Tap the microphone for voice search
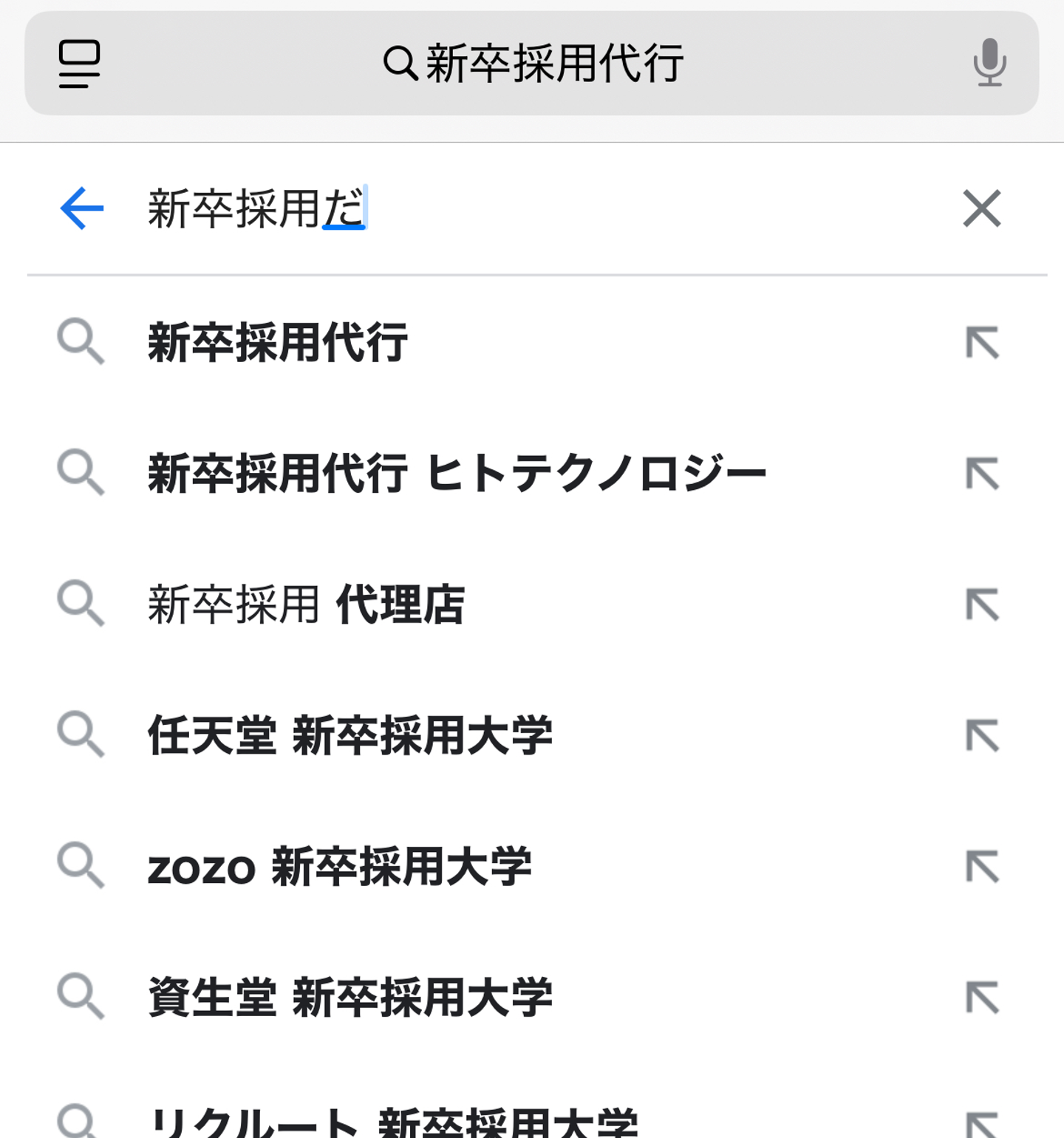 pos(989,63)
